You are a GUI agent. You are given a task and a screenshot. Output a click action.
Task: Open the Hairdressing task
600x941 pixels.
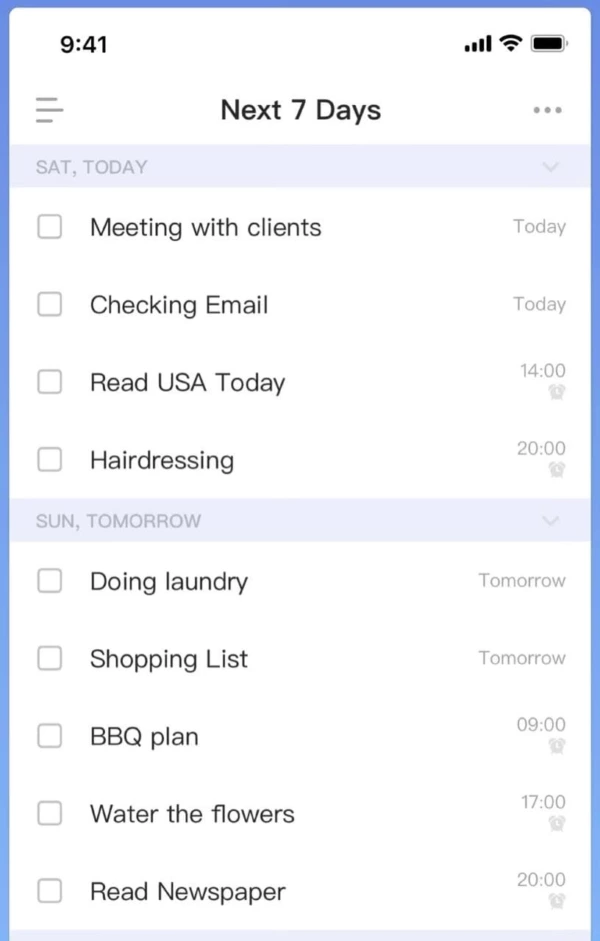(x=161, y=461)
